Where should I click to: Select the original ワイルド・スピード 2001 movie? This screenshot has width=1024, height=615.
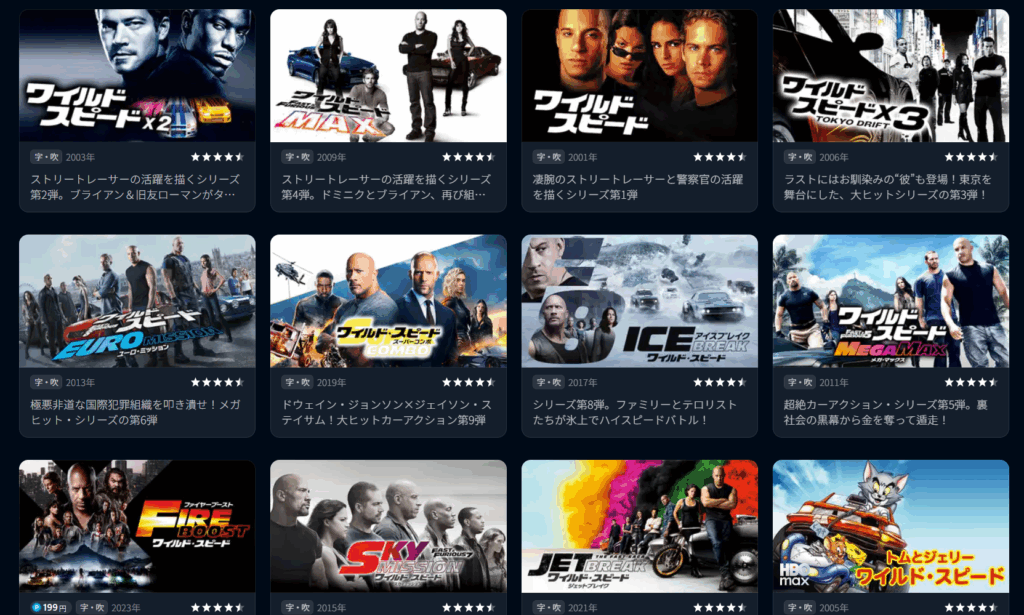[639, 77]
